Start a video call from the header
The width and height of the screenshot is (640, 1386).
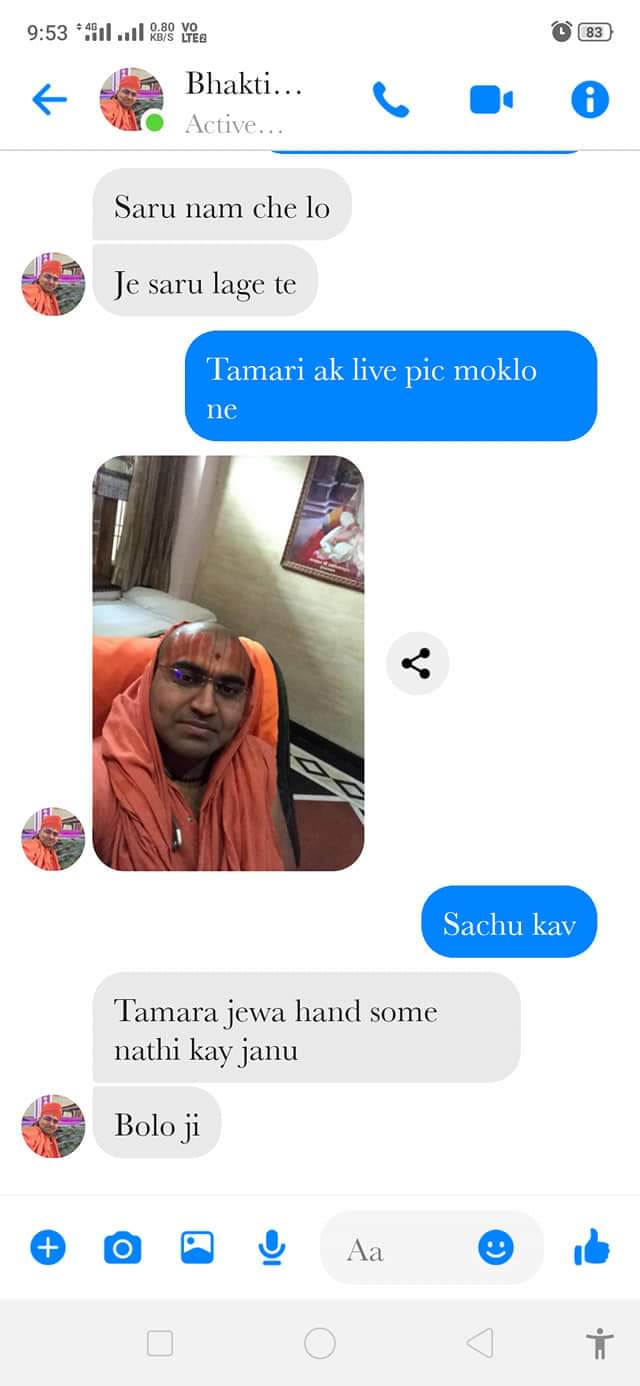click(x=491, y=99)
